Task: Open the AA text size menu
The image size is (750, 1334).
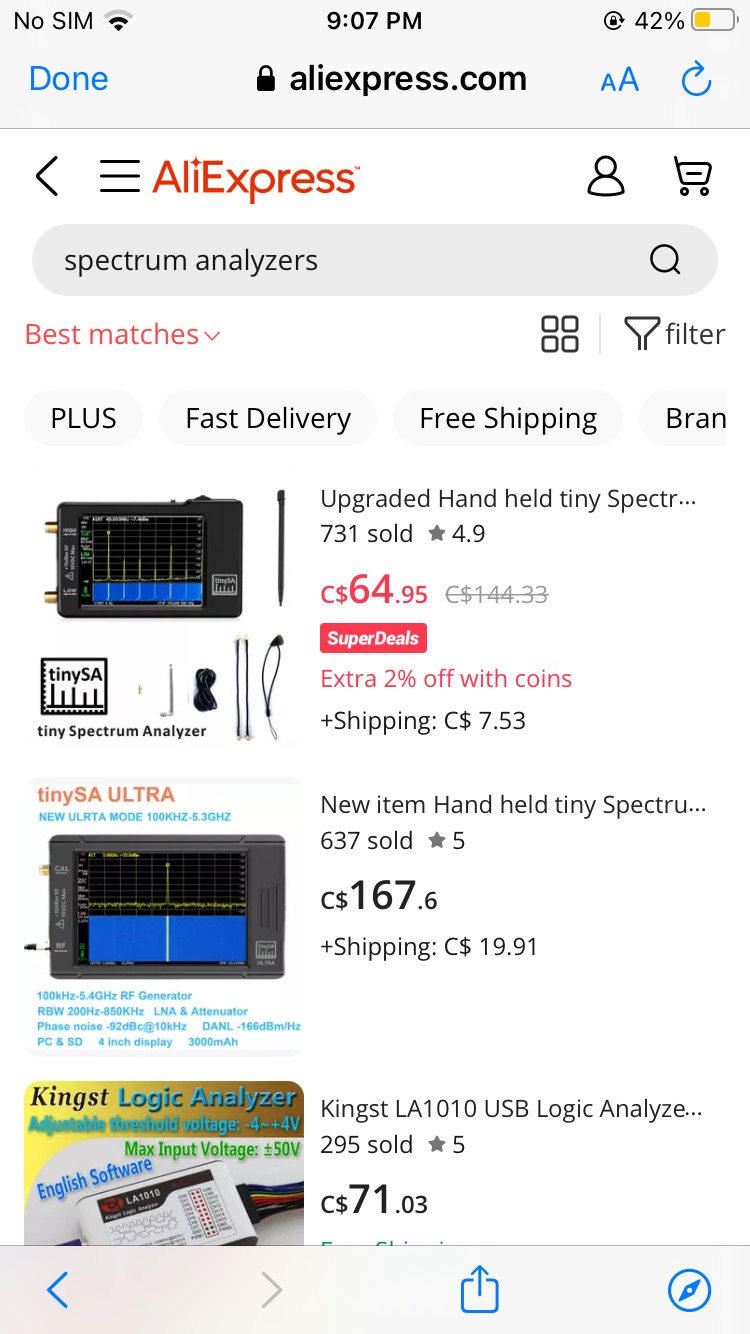Action: tap(619, 81)
